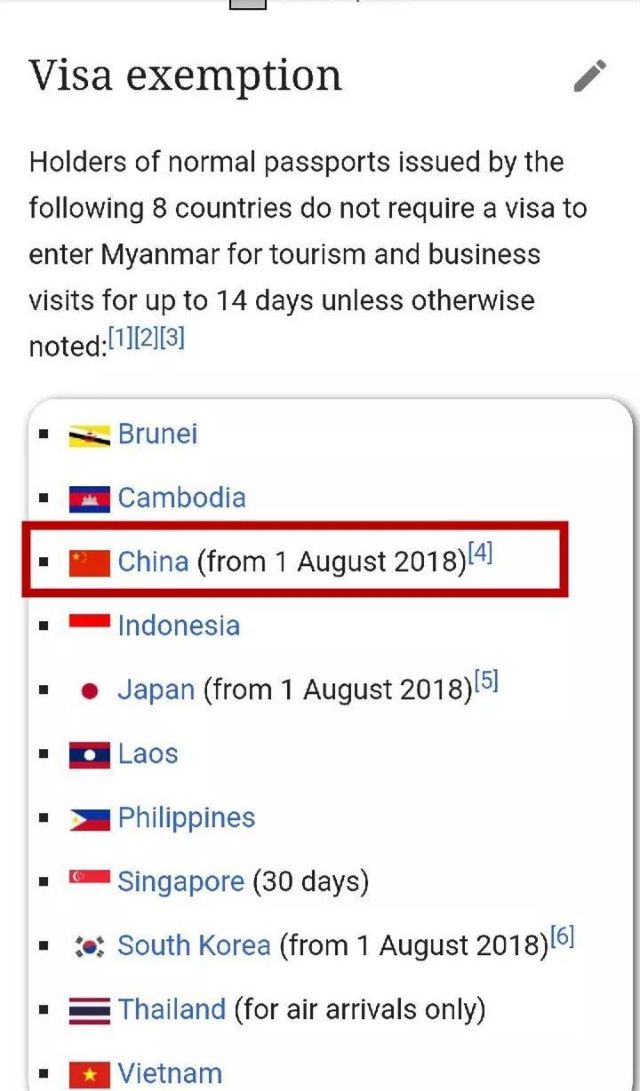Open the Philippines link
This screenshot has width=640, height=1091.
click(x=186, y=818)
